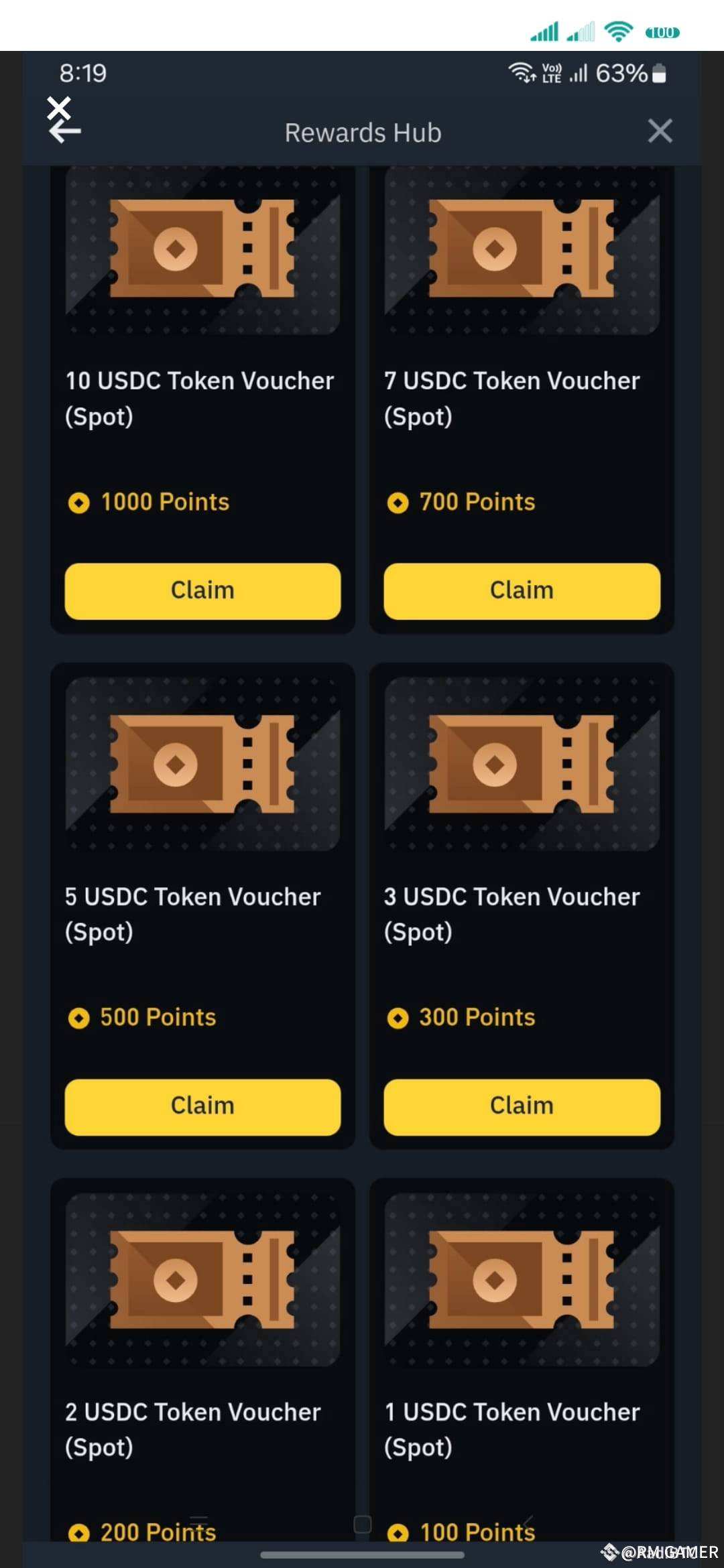724x1568 pixels.
Task: Tap the coin icon beside 100 Points
Action: coord(398,1532)
